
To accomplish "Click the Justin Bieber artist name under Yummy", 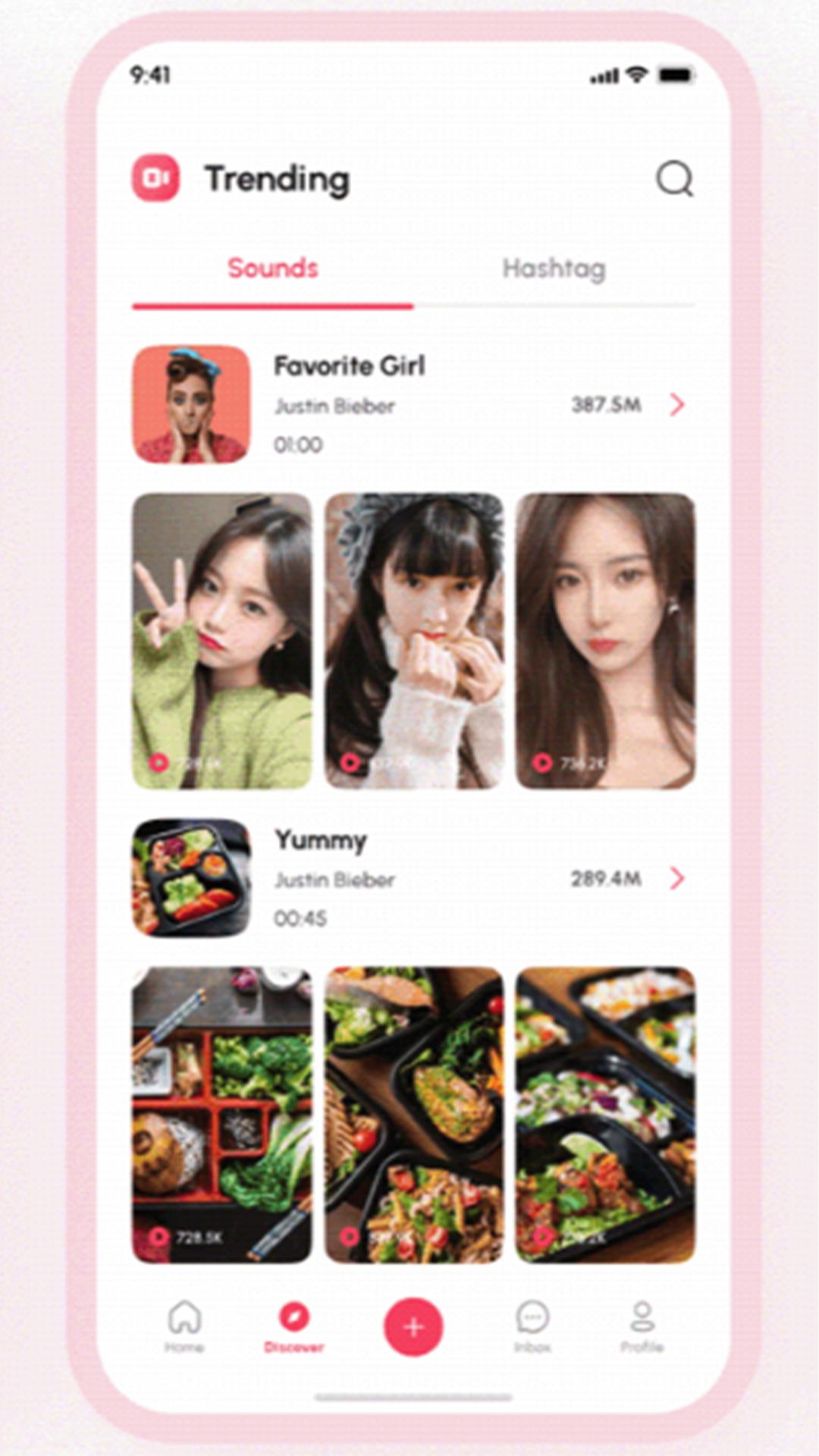I will click(x=334, y=880).
